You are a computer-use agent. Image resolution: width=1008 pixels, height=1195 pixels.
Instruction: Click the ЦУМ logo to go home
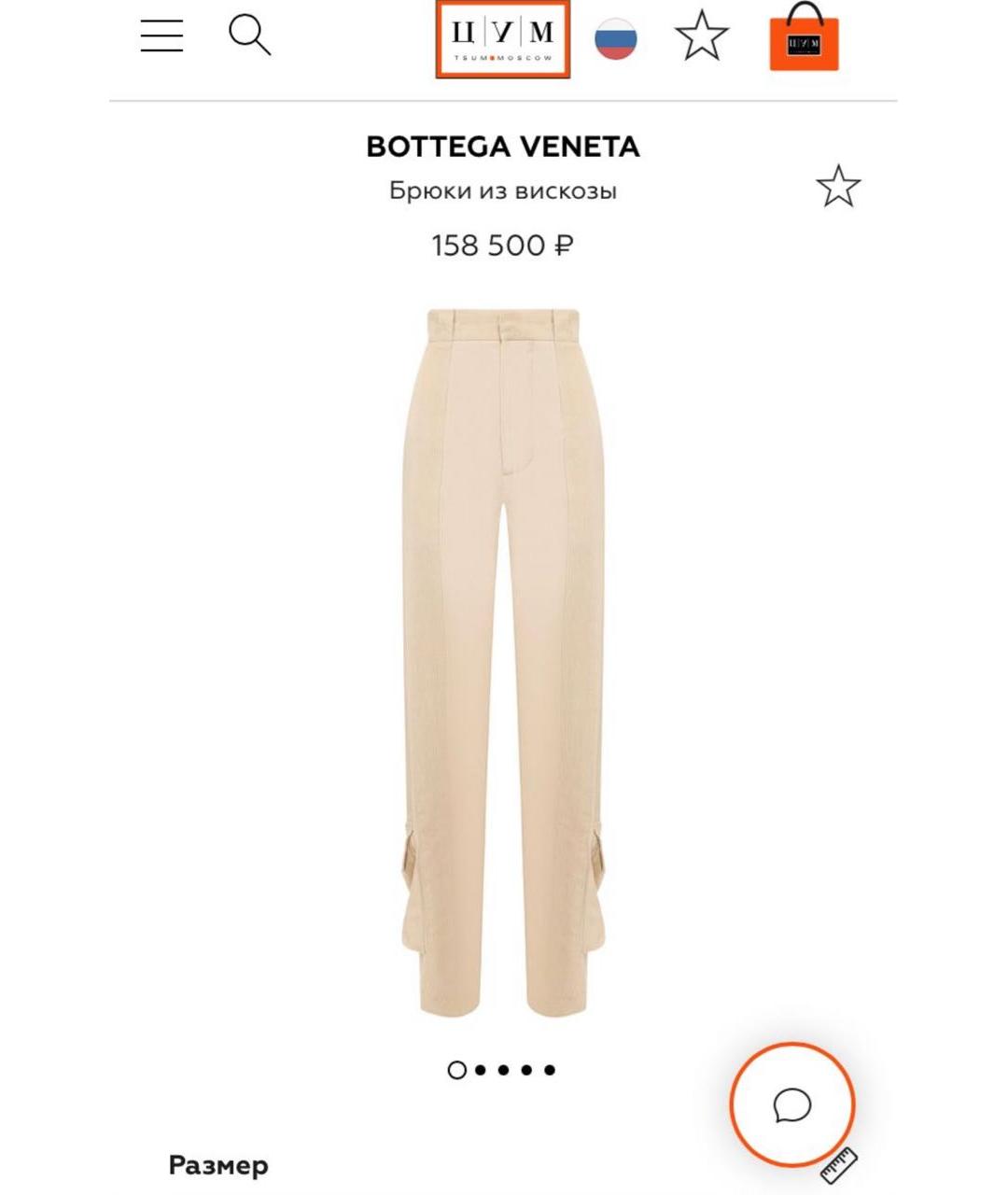503,39
